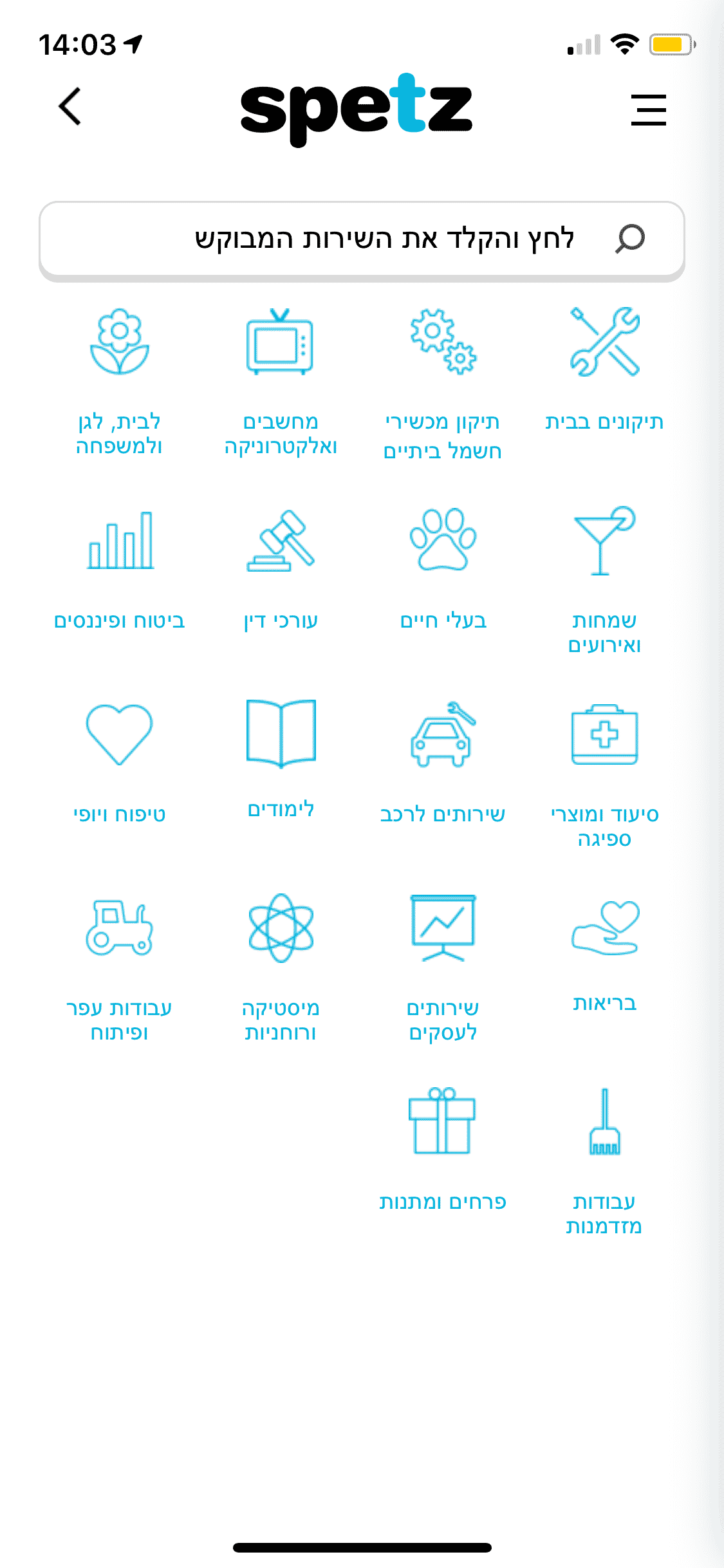Go back with the top-left arrow
The height and width of the screenshot is (1568, 724).
point(70,107)
